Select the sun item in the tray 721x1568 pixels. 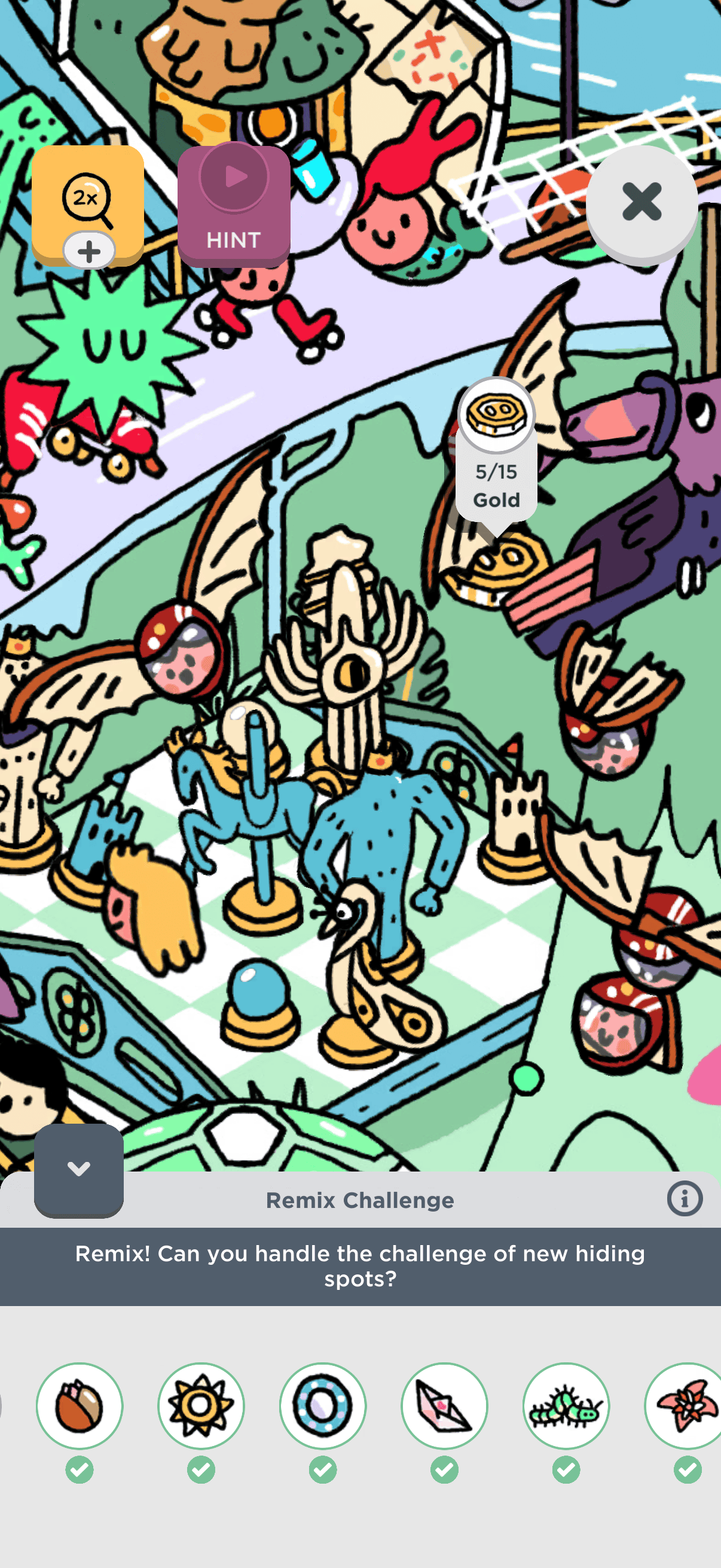click(201, 1405)
